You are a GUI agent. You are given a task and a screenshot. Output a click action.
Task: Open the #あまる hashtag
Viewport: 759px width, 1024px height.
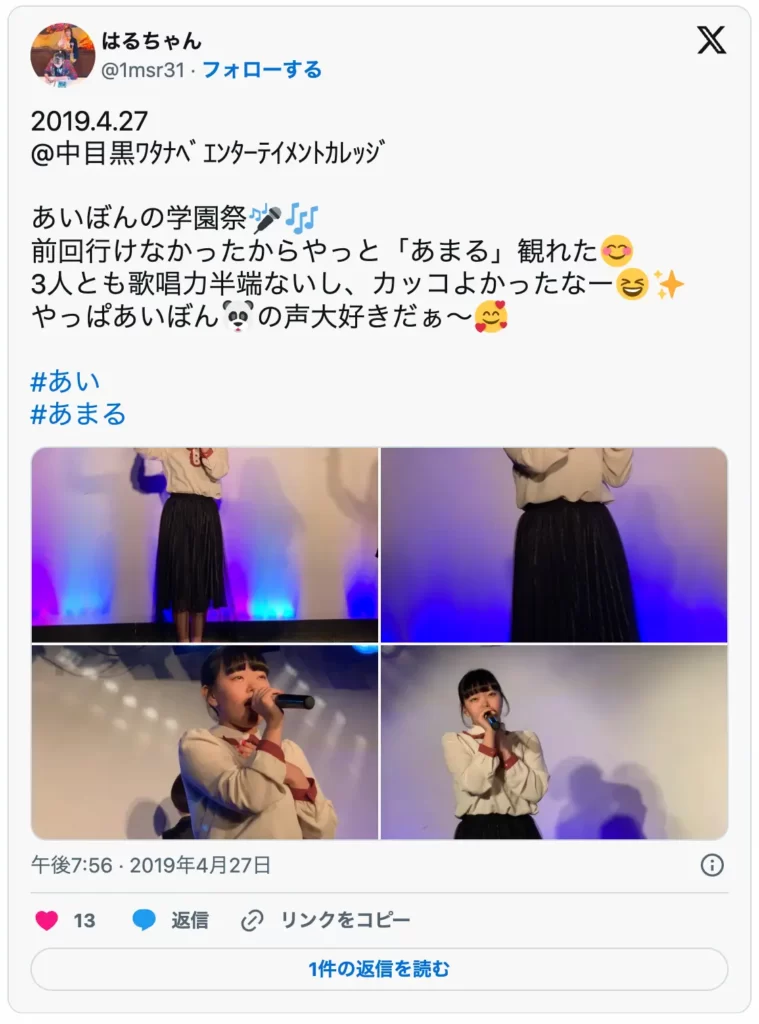pyautogui.click(x=79, y=414)
